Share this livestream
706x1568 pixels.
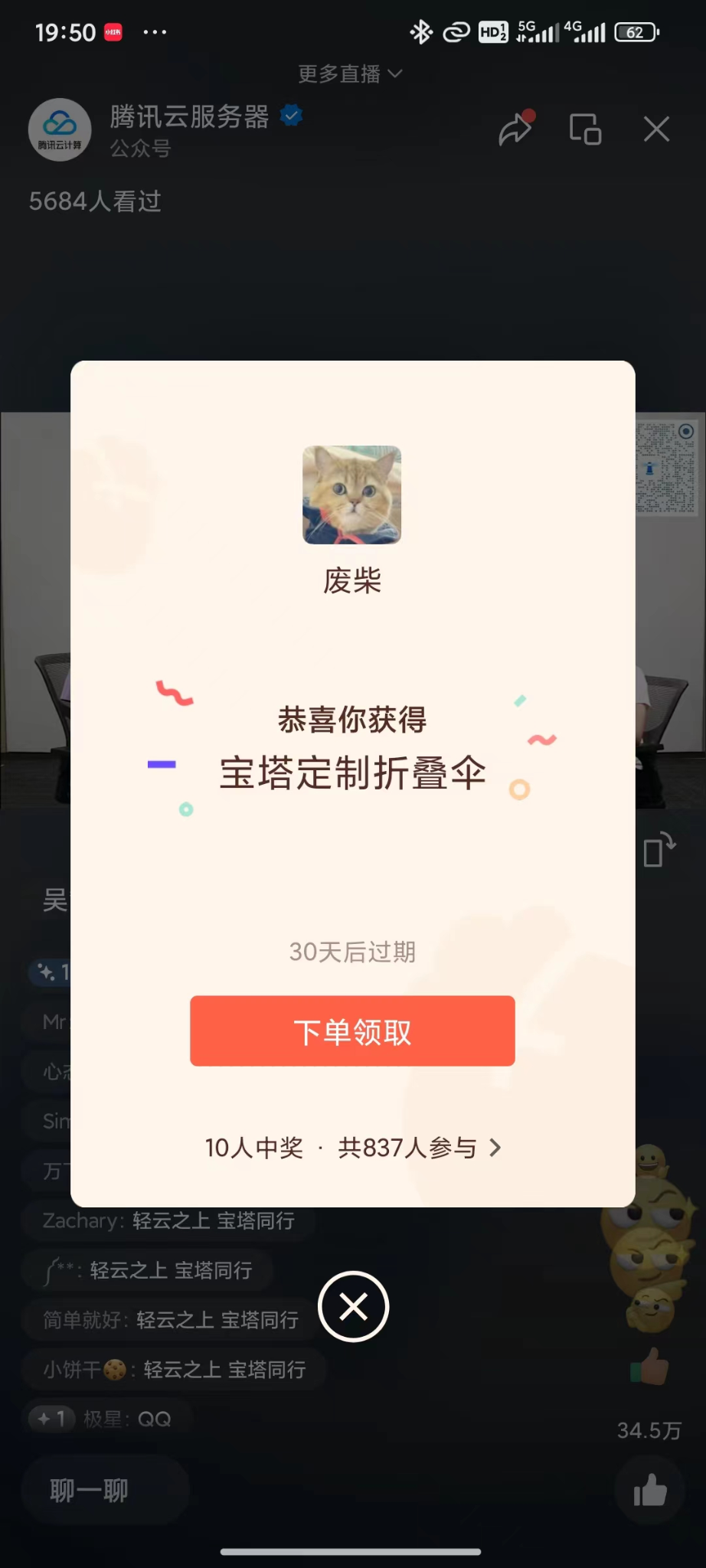point(515,129)
